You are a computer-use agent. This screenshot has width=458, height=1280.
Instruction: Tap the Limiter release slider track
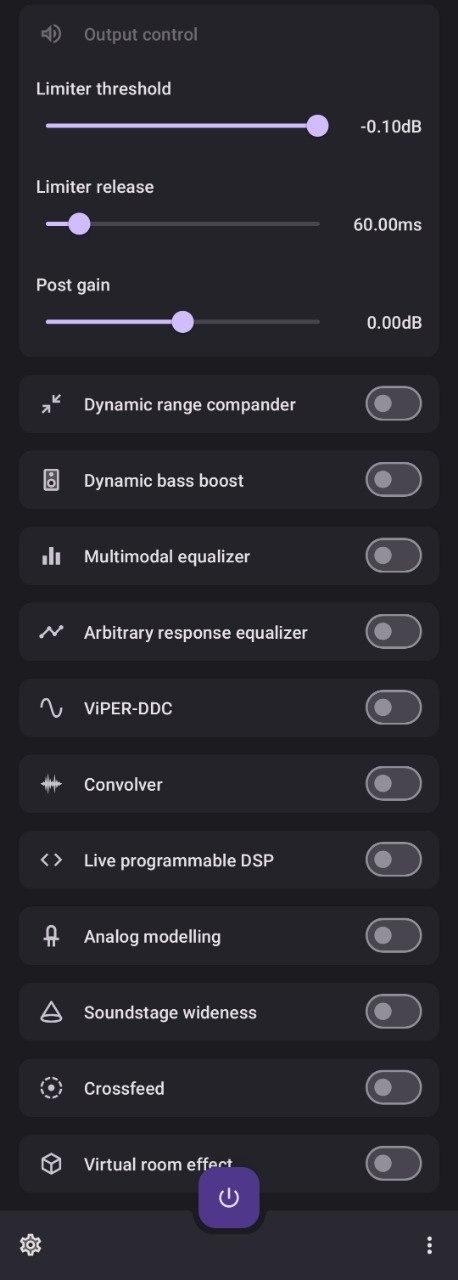[183, 223]
